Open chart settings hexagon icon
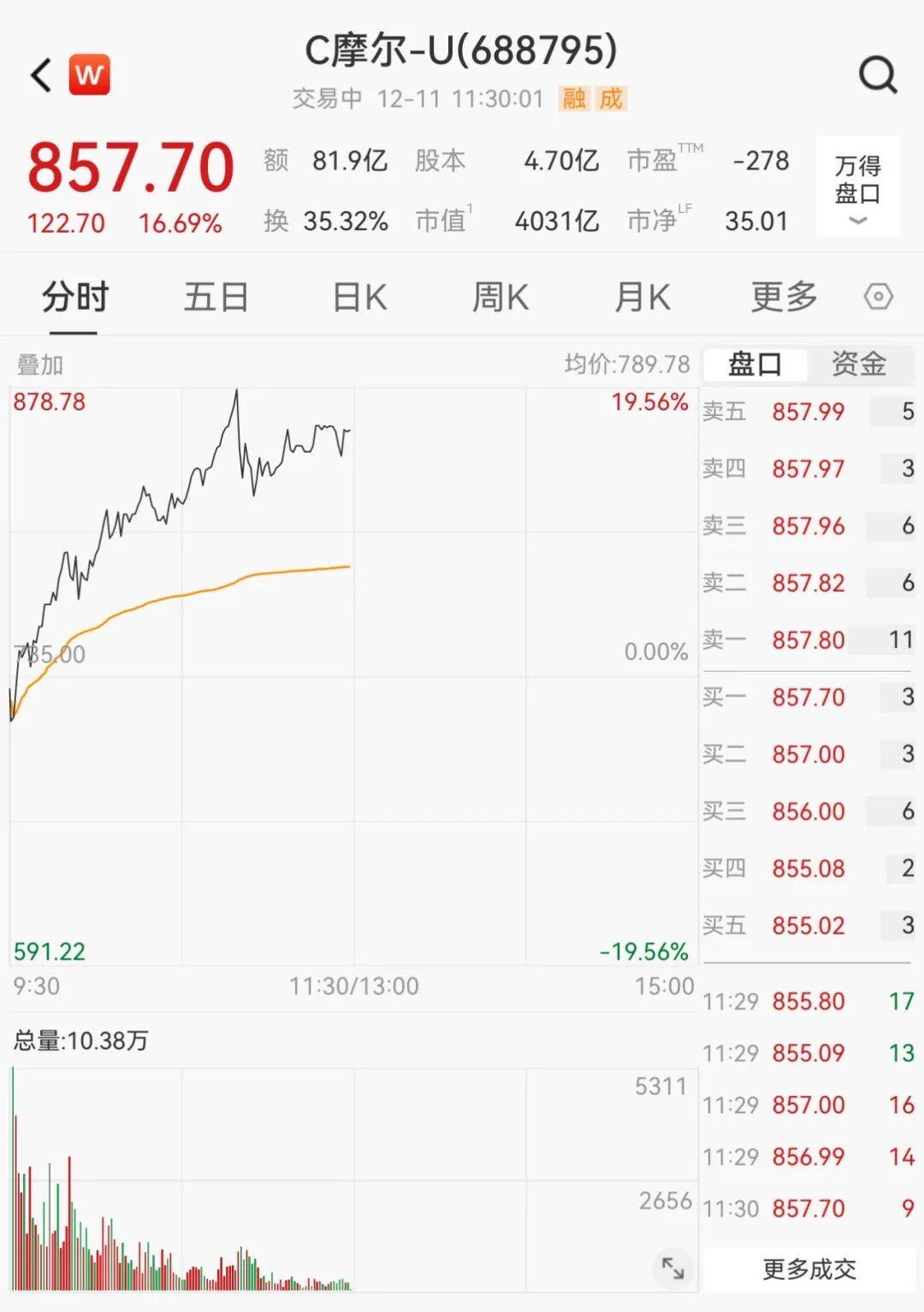This screenshot has height=1312, width=924. click(879, 297)
